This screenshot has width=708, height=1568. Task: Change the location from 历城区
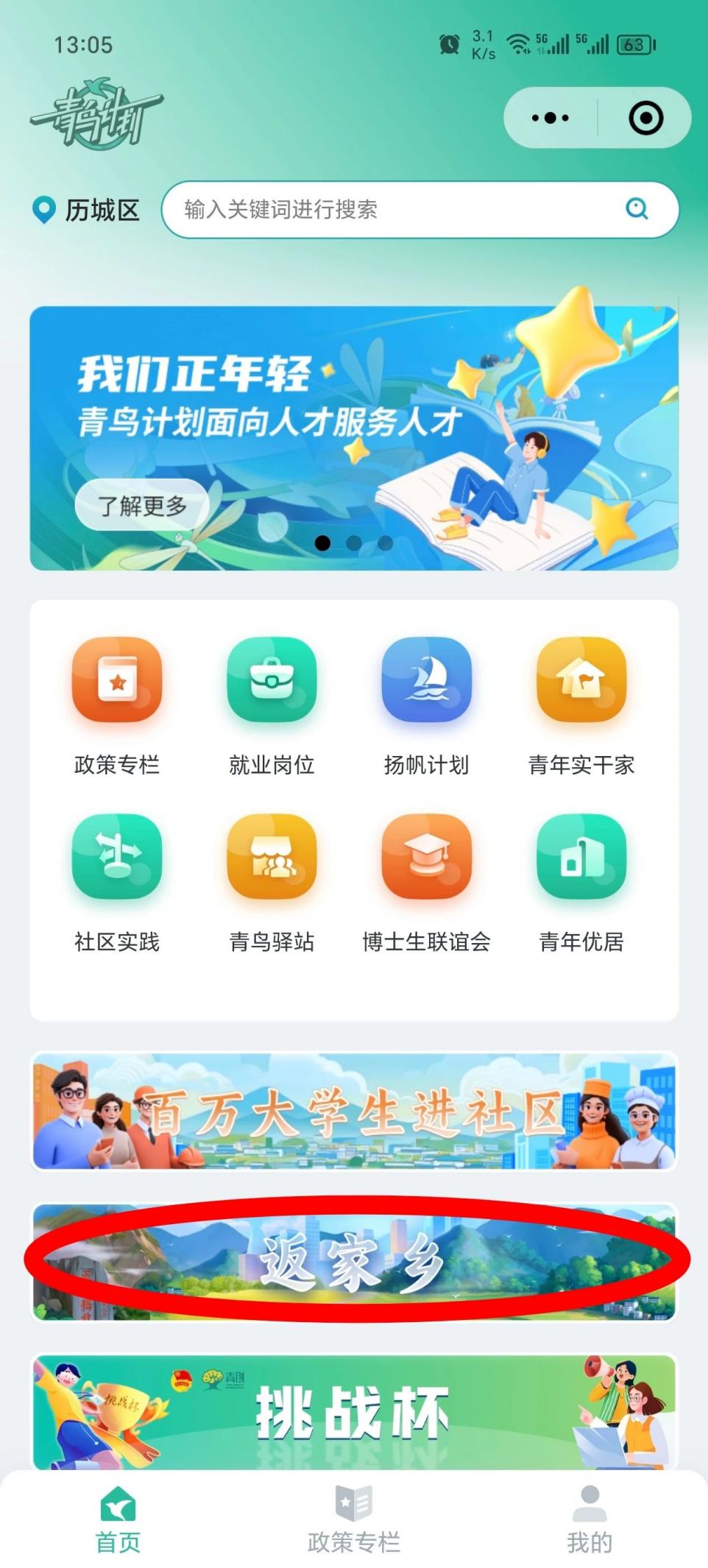pyautogui.click(x=87, y=210)
